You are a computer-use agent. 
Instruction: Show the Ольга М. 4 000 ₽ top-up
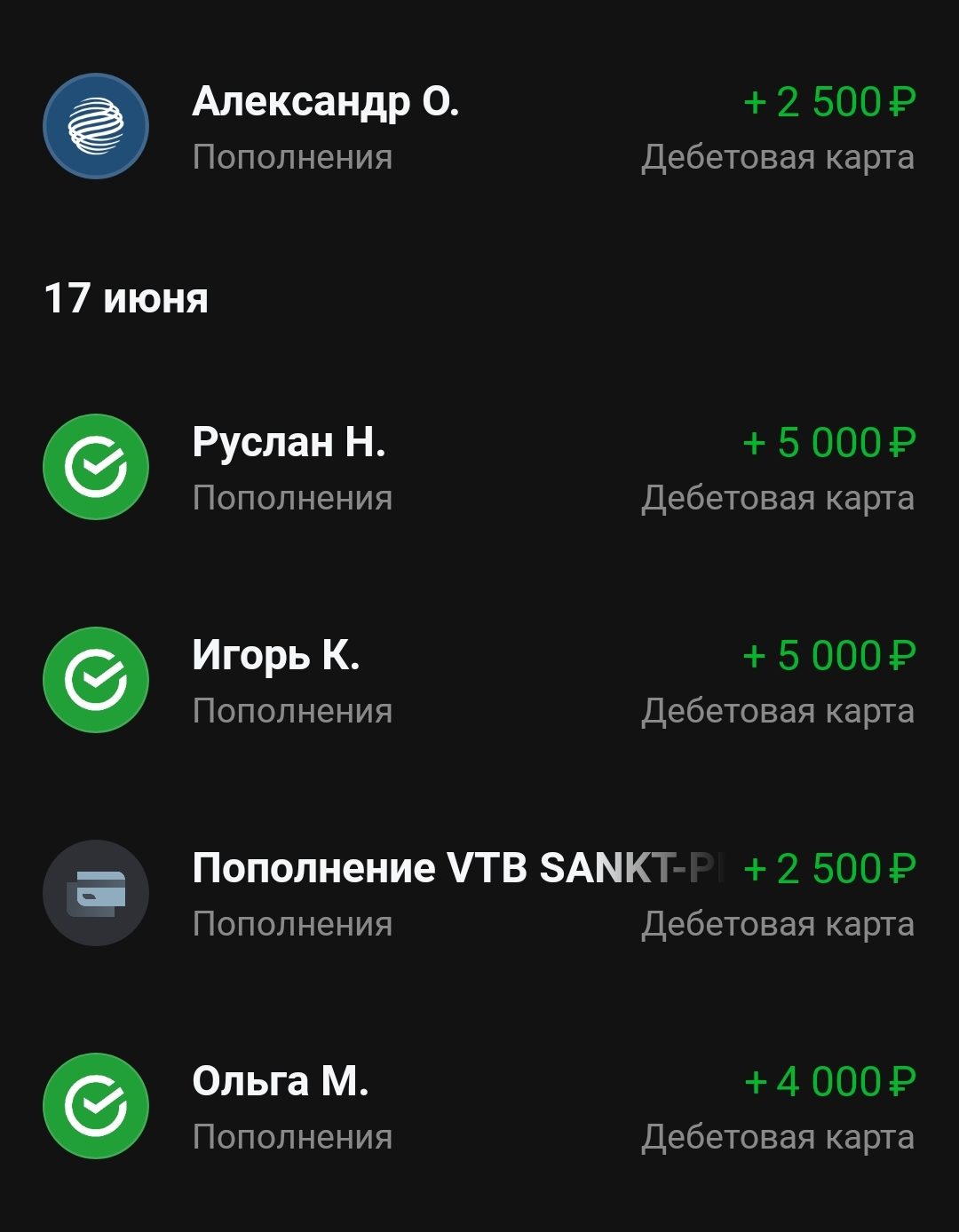point(479,1107)
